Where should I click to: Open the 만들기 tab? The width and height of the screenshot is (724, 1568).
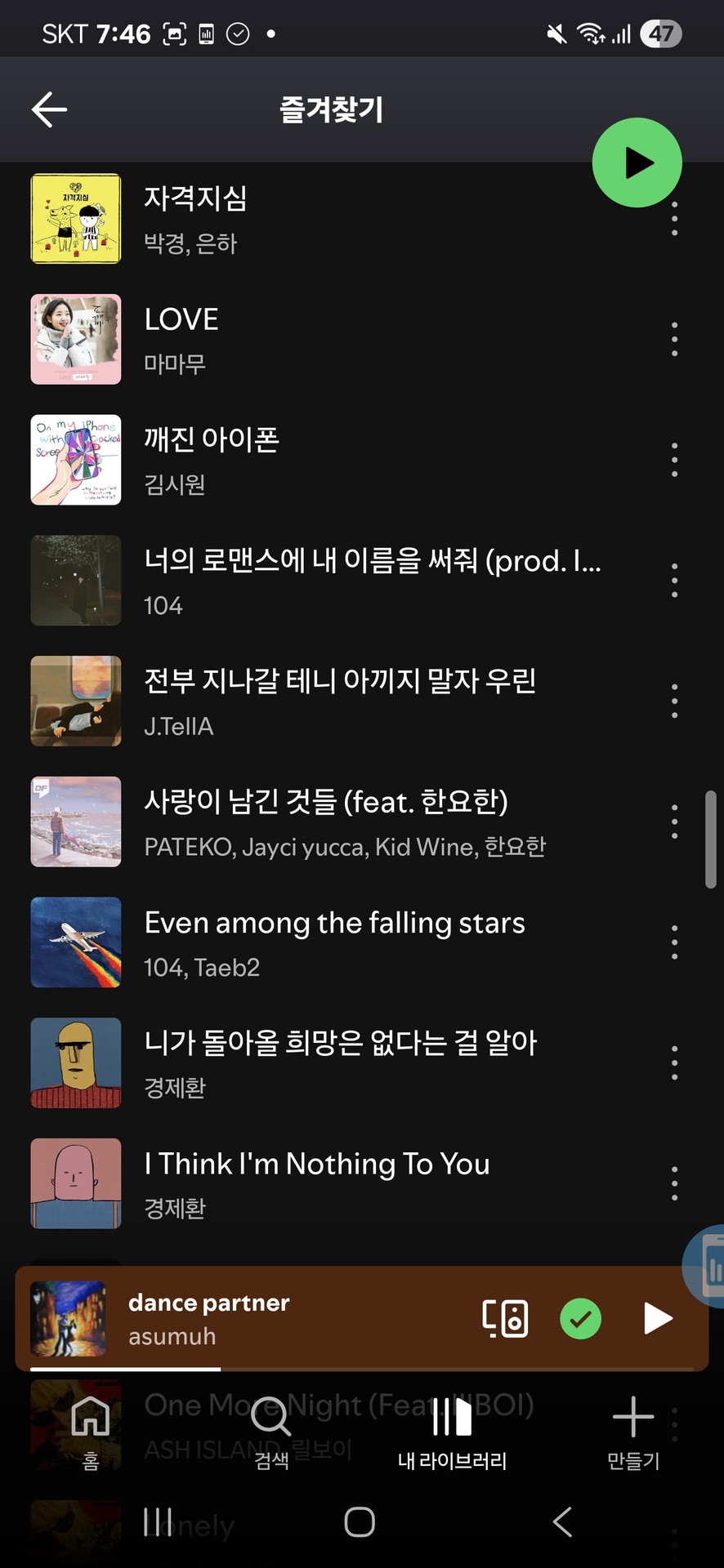633,1431
